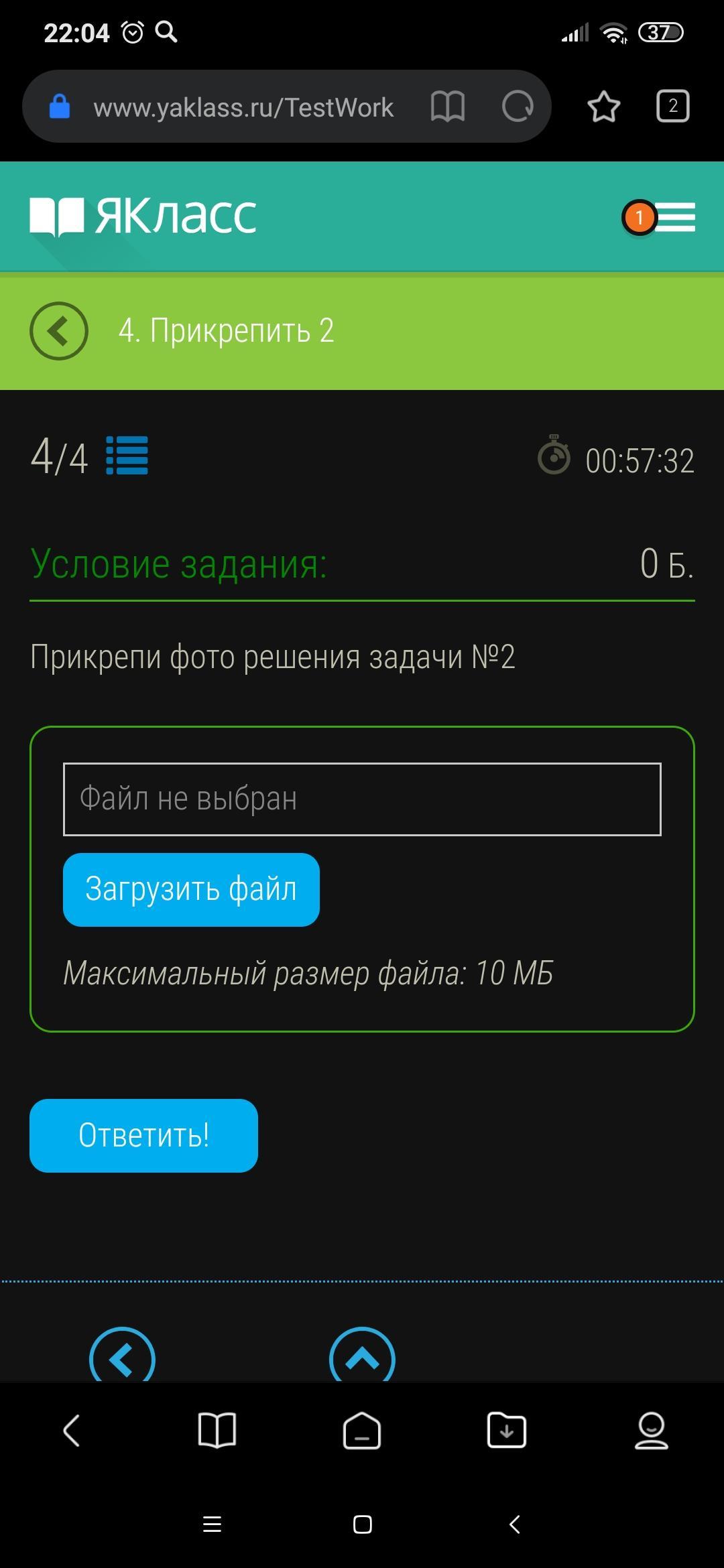724x1568 pixels.
Task: Open the task list icon next to 4/4
Action: pyautogui.click(x=127, y=456)
